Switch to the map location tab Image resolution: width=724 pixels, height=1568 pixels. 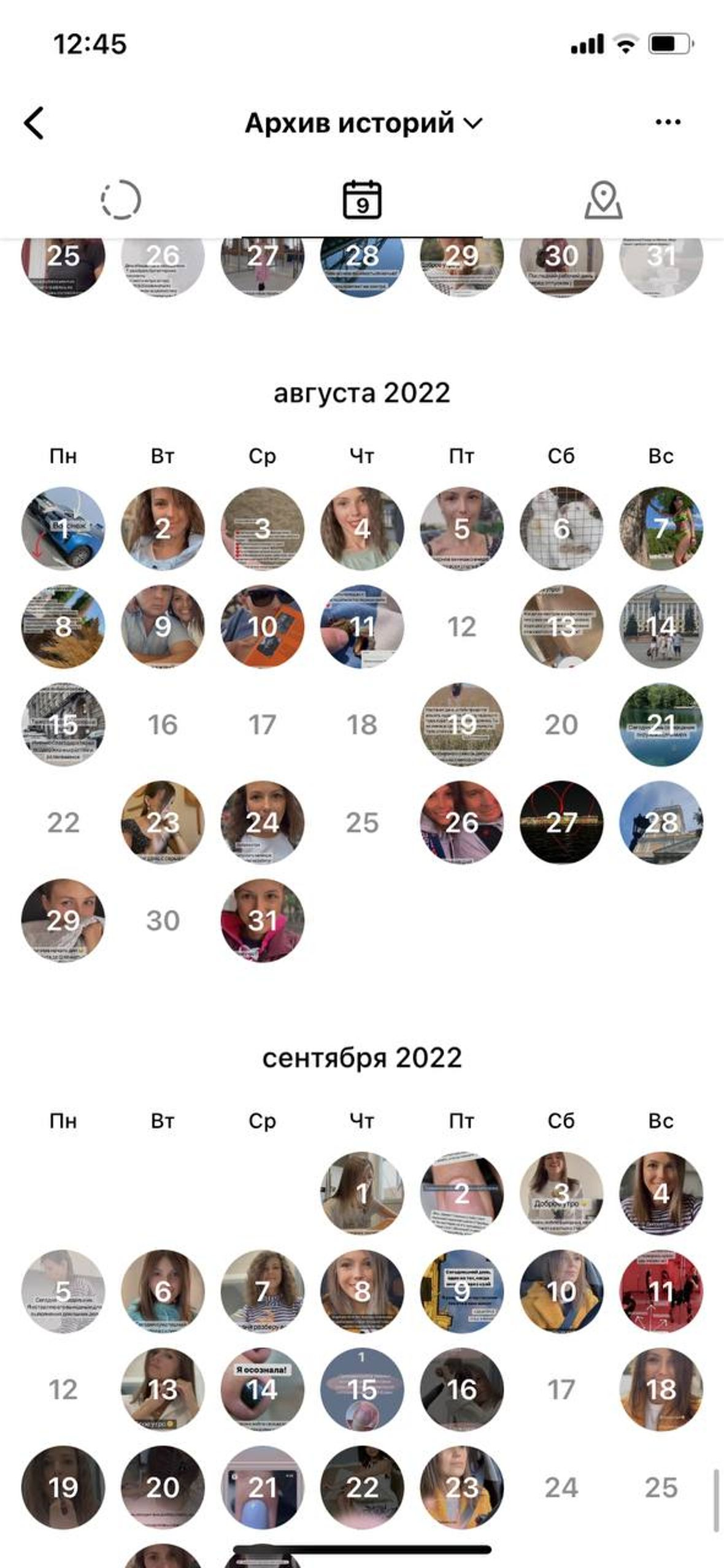603,199
